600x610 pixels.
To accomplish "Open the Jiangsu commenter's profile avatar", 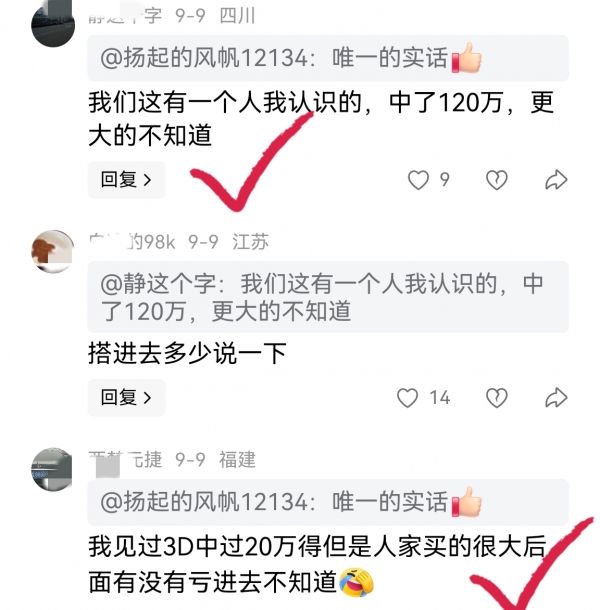I will (53, 251).
